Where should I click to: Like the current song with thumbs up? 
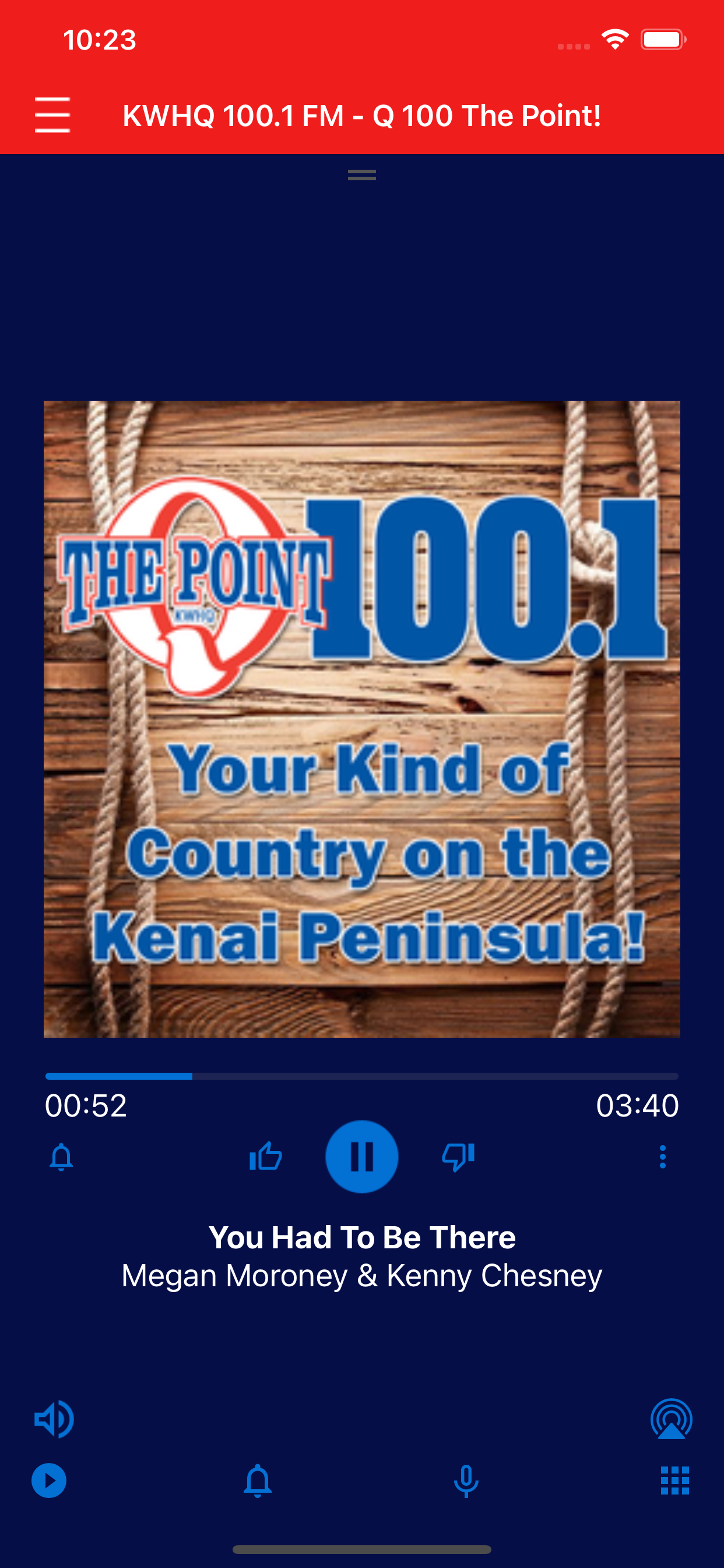tap(264, 1156)
